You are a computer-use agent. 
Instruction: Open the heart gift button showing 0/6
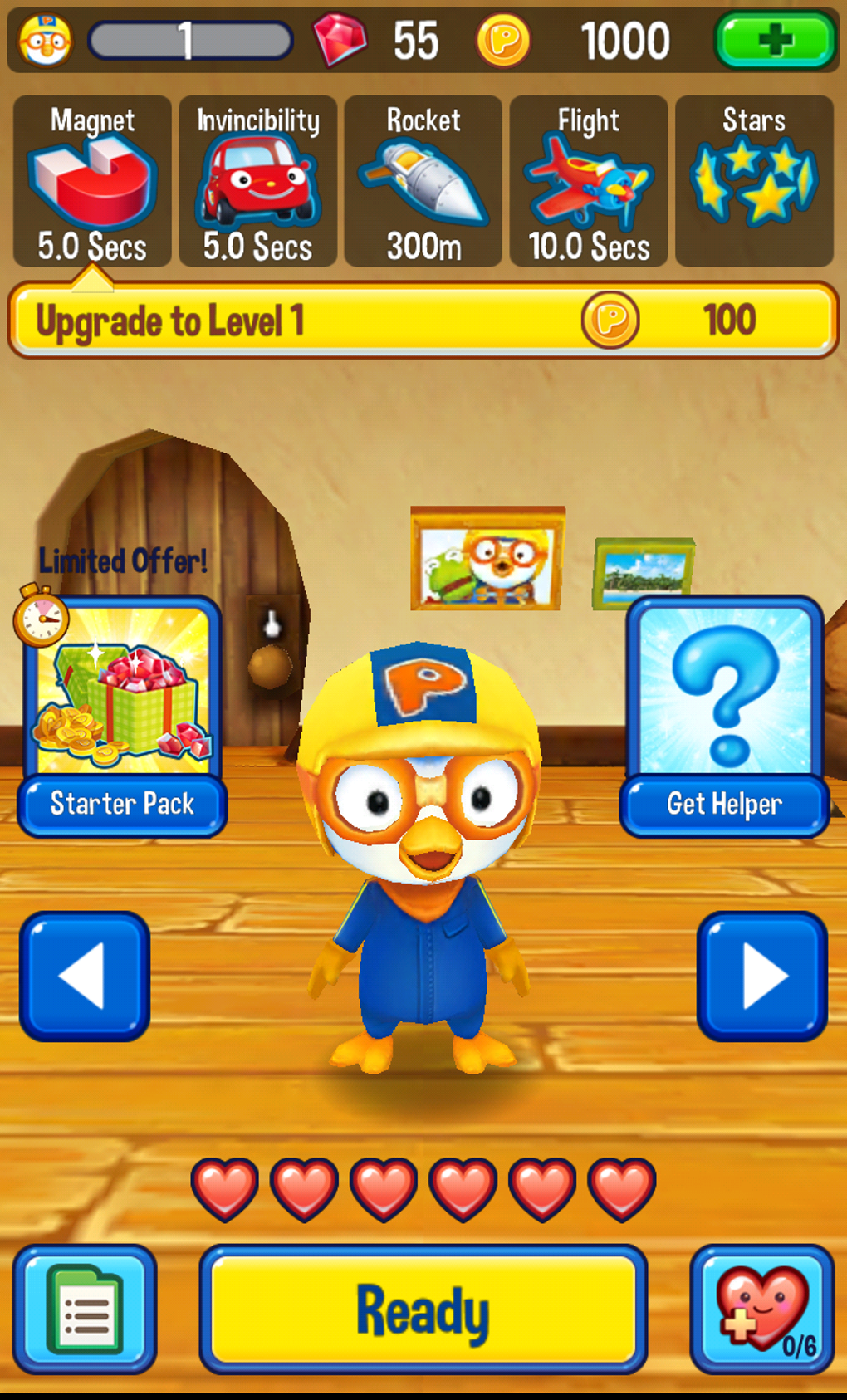point(762,1309)
